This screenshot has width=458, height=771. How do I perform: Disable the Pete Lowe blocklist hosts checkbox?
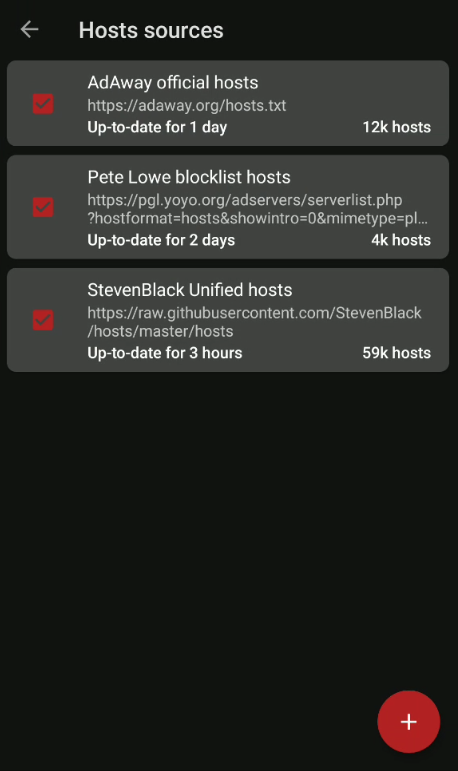pyautogui.click(x=43, y=207)
